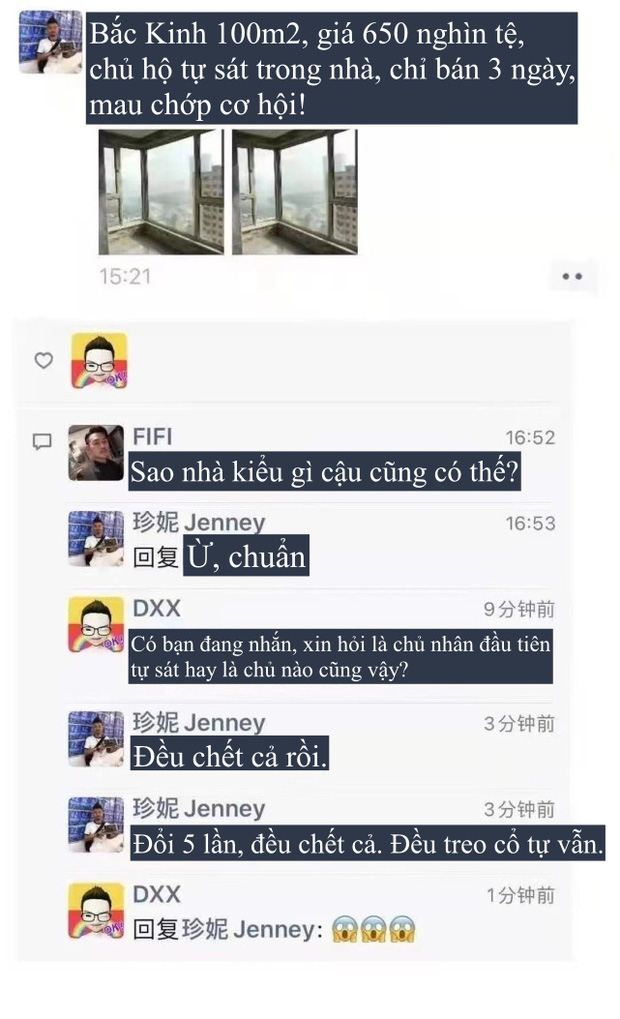
Task: Open the first balcony photo in the post
Action: point(161,192)
